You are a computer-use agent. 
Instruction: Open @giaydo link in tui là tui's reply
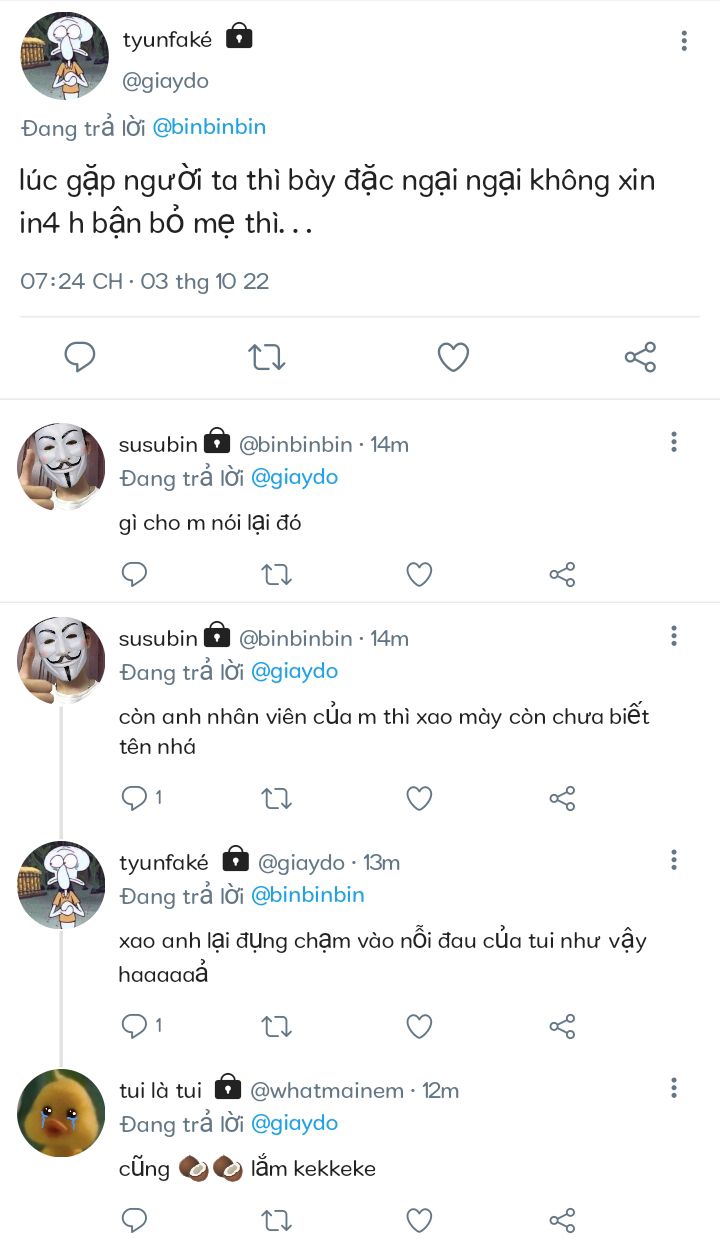point(294,1123)
